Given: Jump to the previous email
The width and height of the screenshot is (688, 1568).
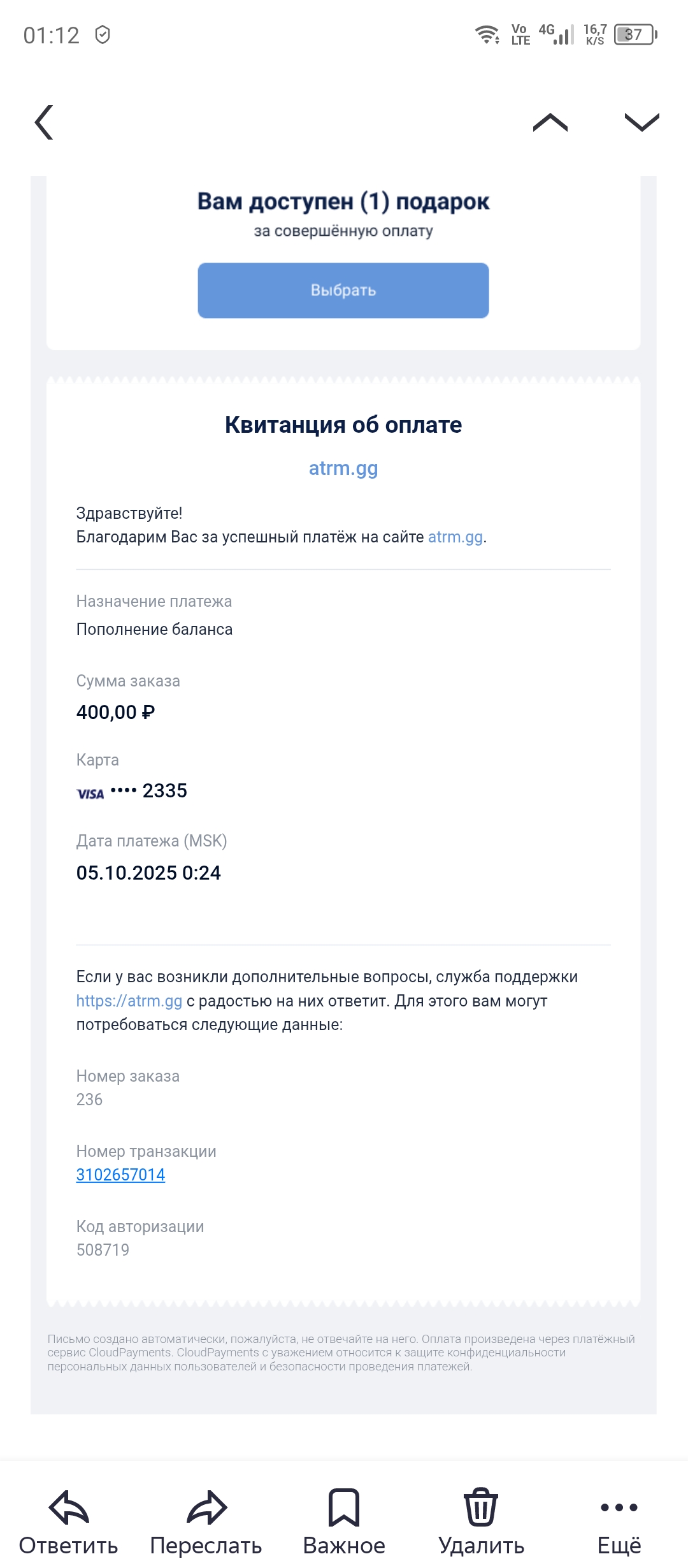Looking at the screenshot, I should click(550, 122).
